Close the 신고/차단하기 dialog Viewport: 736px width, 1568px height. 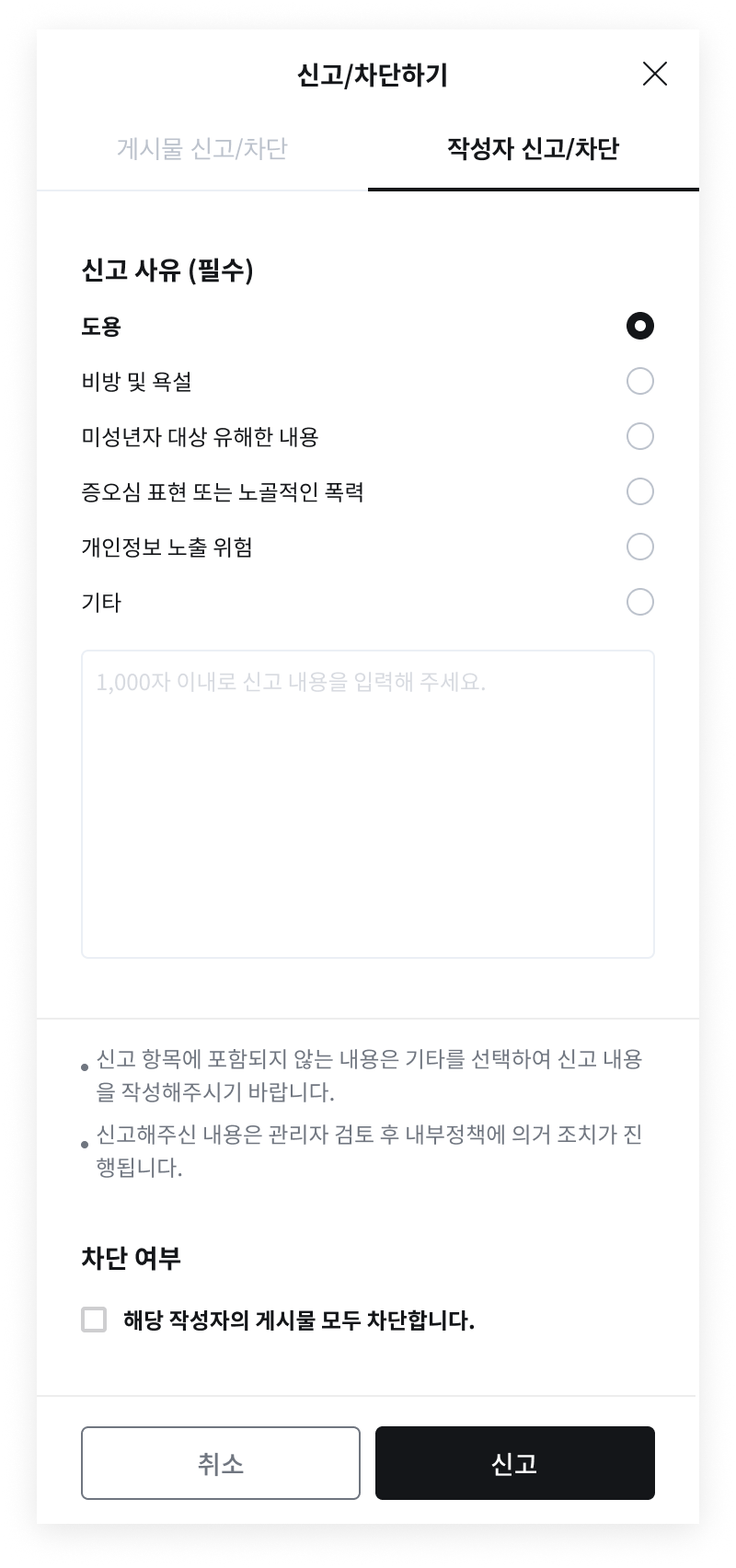[654, 74]
